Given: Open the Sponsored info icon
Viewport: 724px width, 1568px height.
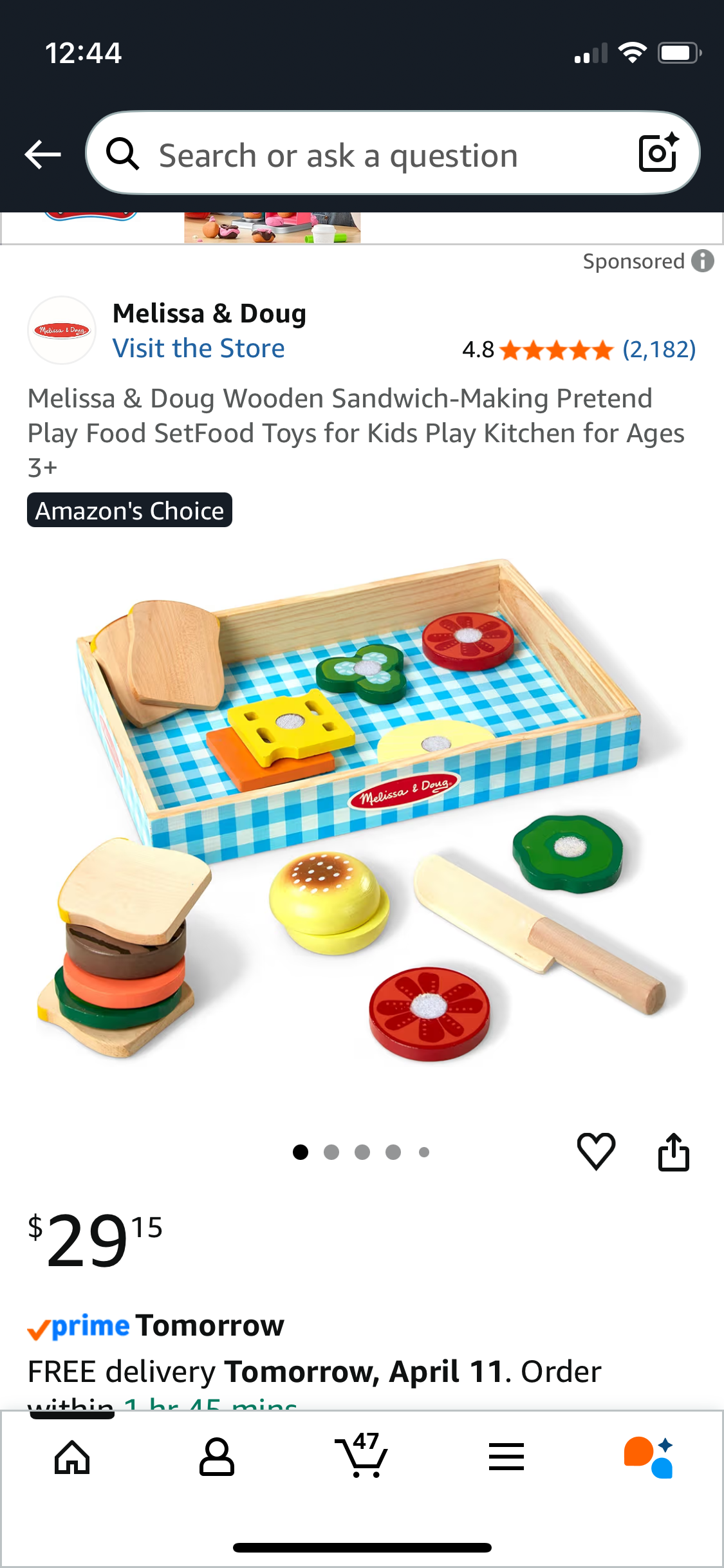Looking at the screenshot, I should click(703, 261).
